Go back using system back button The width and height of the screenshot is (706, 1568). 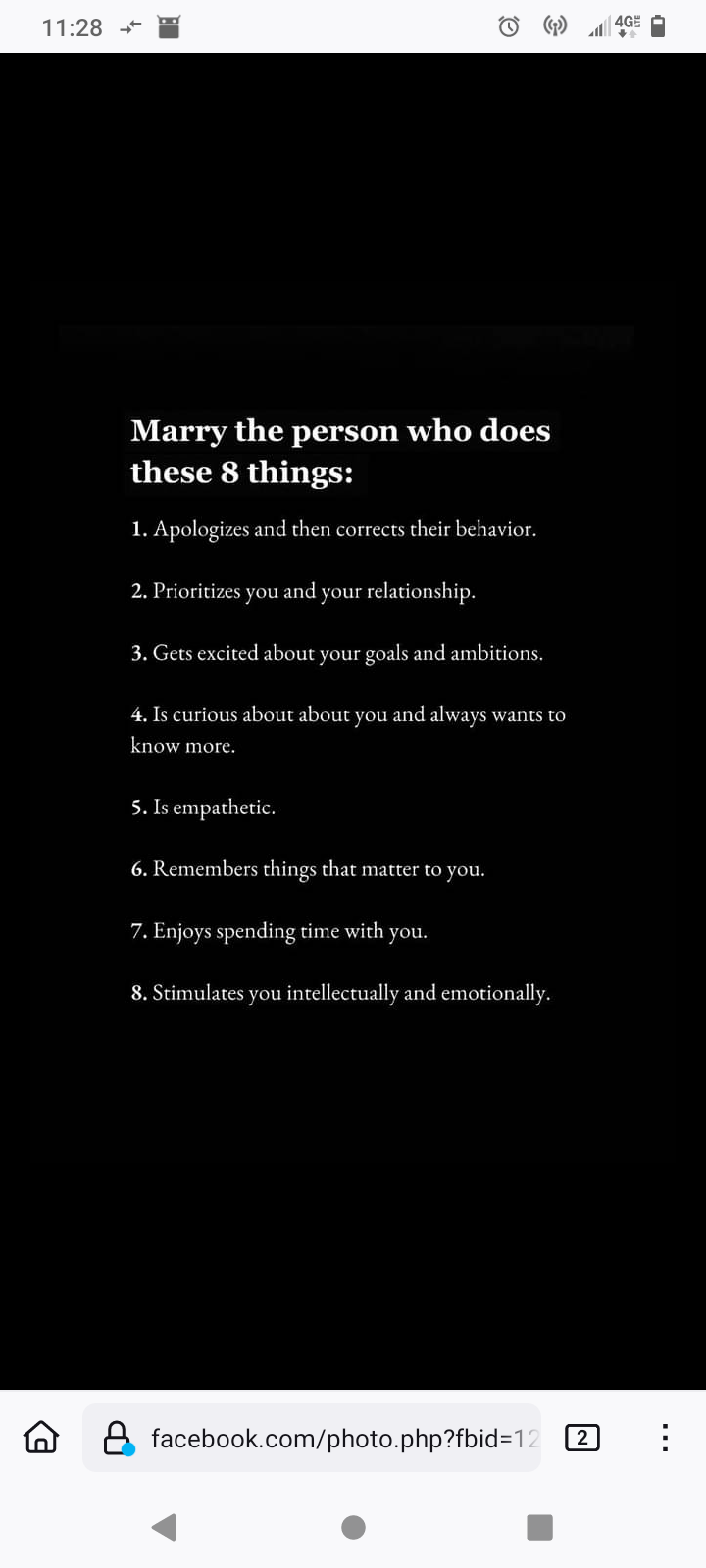pos(164,1526)
